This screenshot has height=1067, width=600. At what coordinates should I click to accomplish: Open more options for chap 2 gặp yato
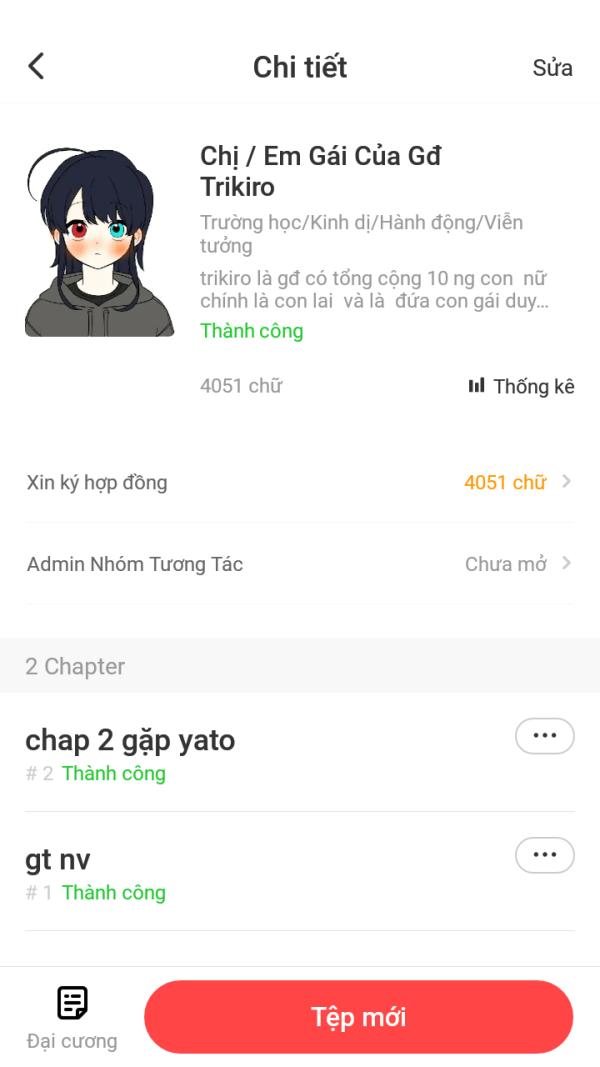click(545, 736)
